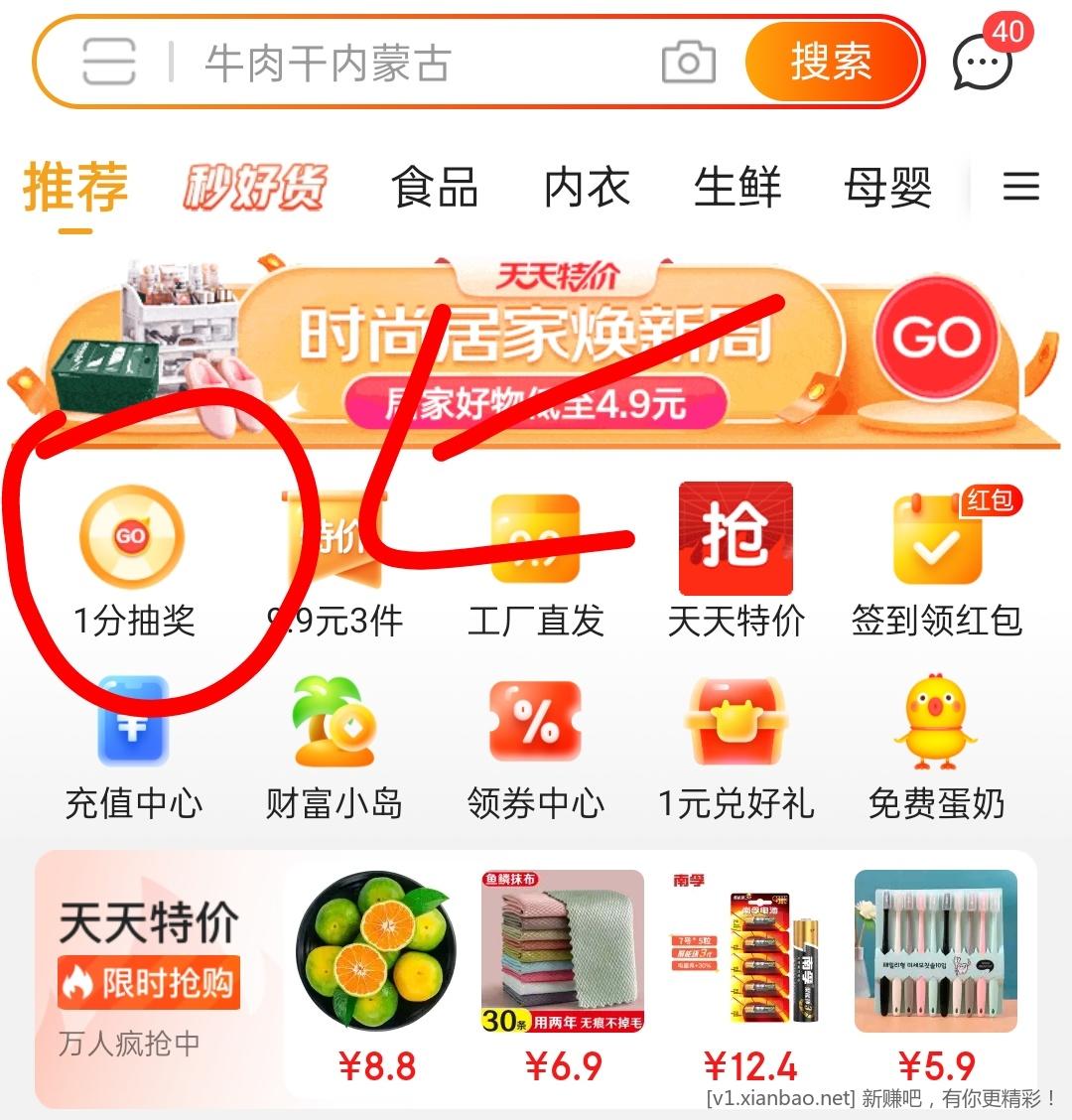Select the 内衣 category tab
The width and height of the screenshot is (1072, 1120).
pyautogui.click(x=587, y=187)
